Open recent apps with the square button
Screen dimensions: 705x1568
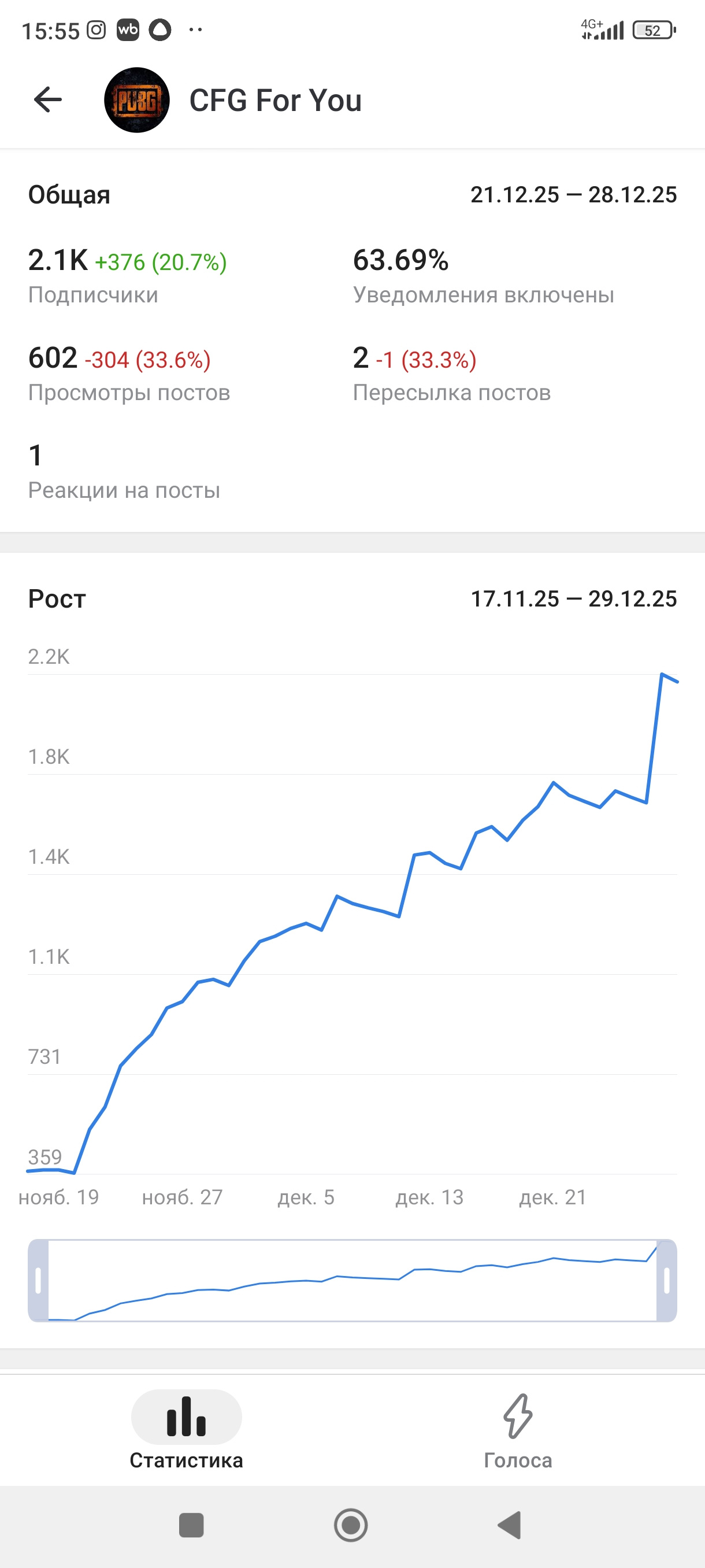point(191,1525)
